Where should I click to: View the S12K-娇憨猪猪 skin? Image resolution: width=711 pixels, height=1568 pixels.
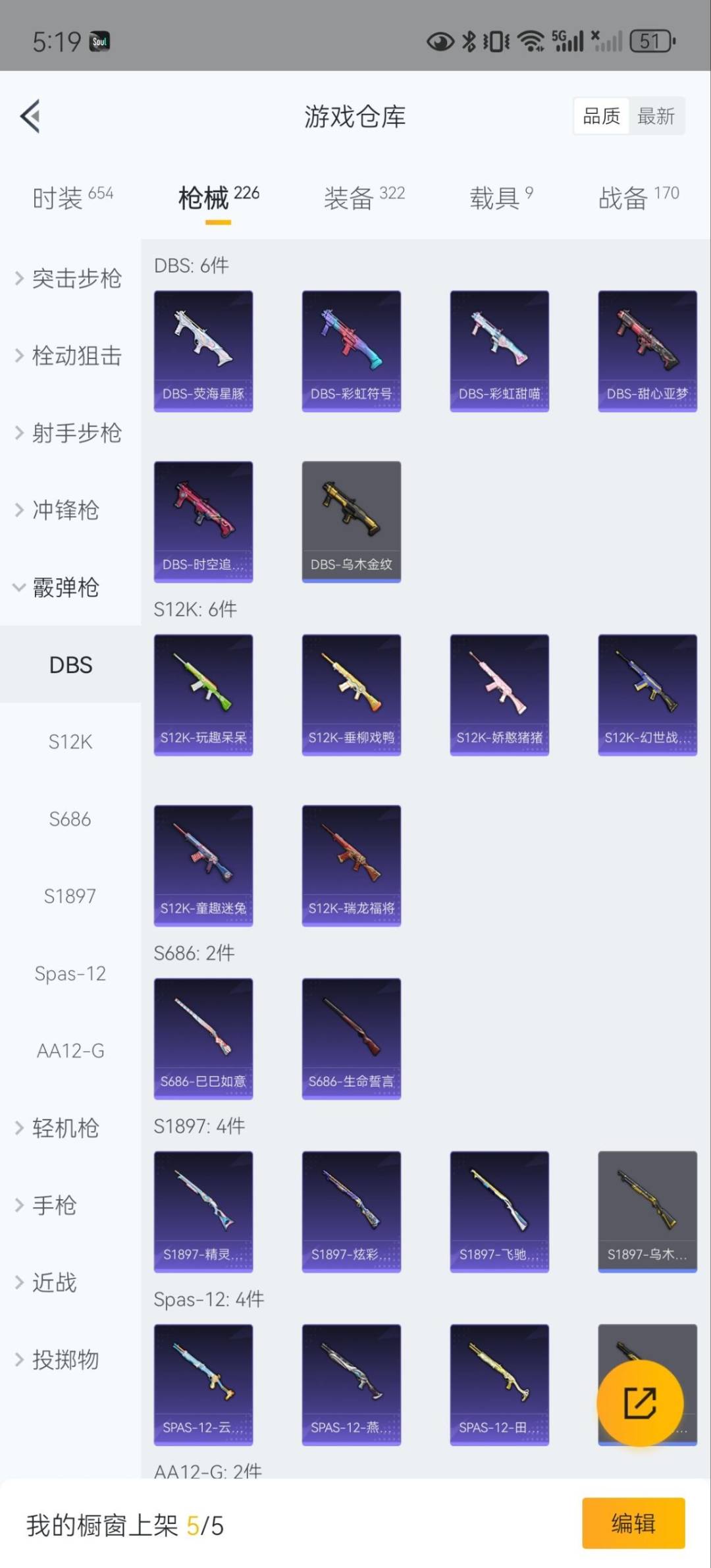point(499,694)
